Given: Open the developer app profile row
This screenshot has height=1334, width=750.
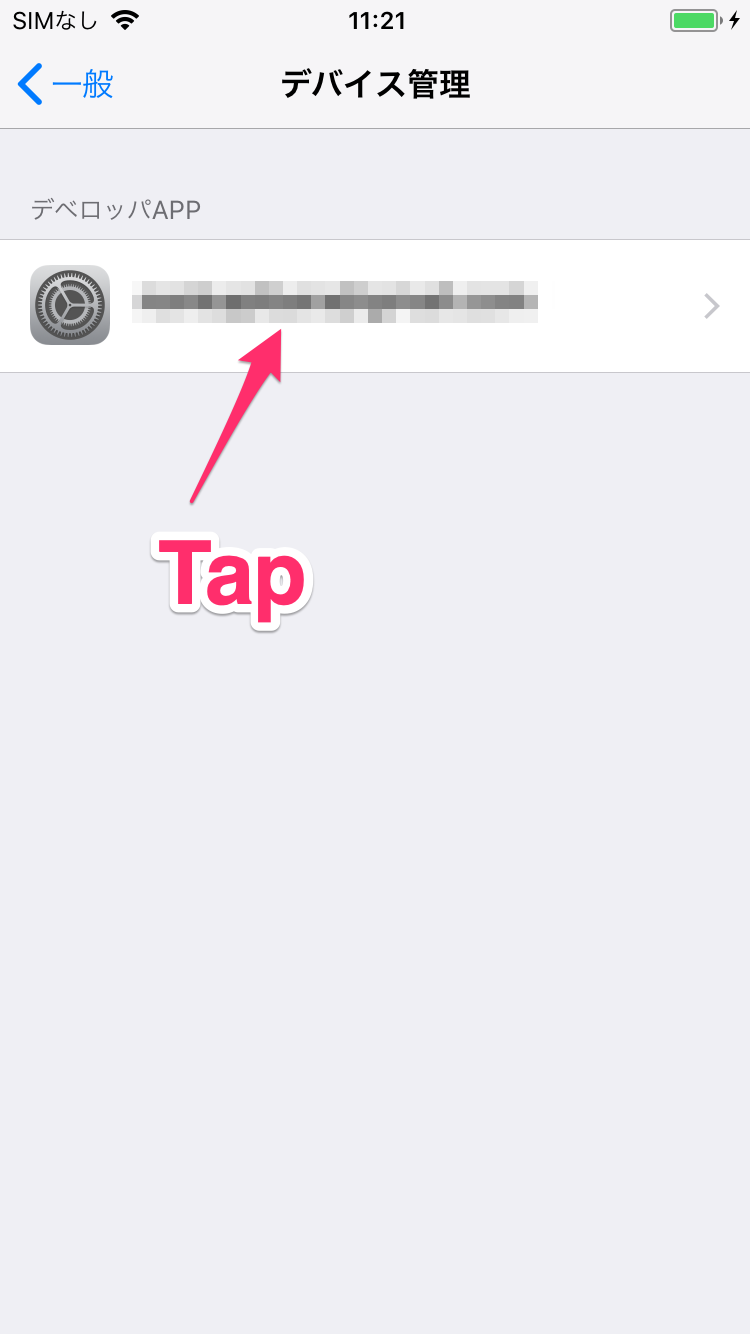Looking at the screenshot, I should 375,306.
